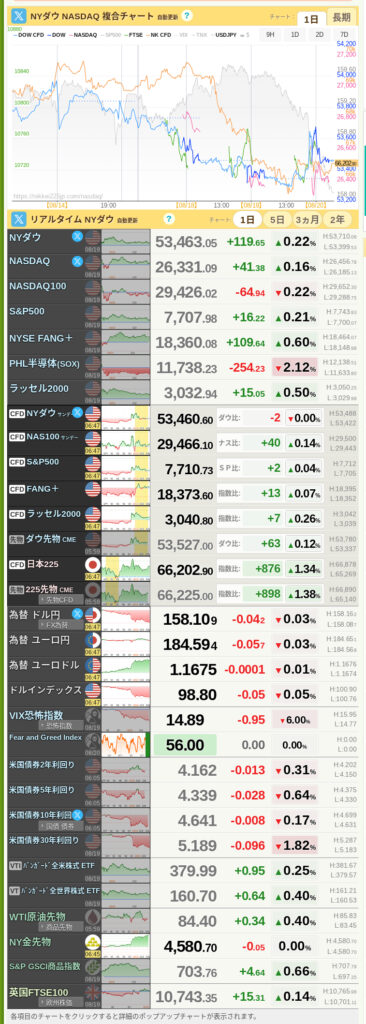Toggle NASDAQ line in chart legend
This screenshot has height=1024, width=366.
(84, 35)
